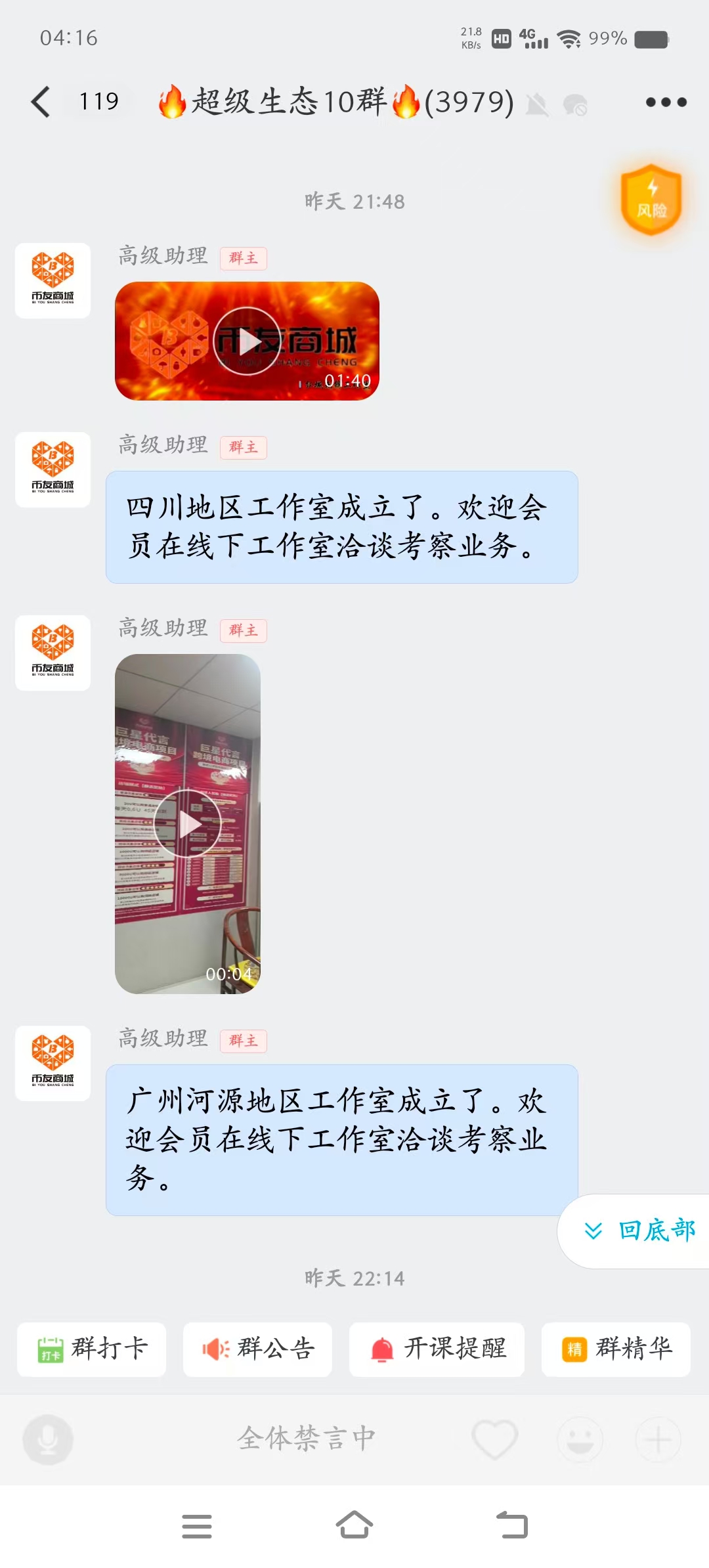The image size is (709, 1568).
Task: Open 开课提醒 class reminder
Action: coord(437,1349)
